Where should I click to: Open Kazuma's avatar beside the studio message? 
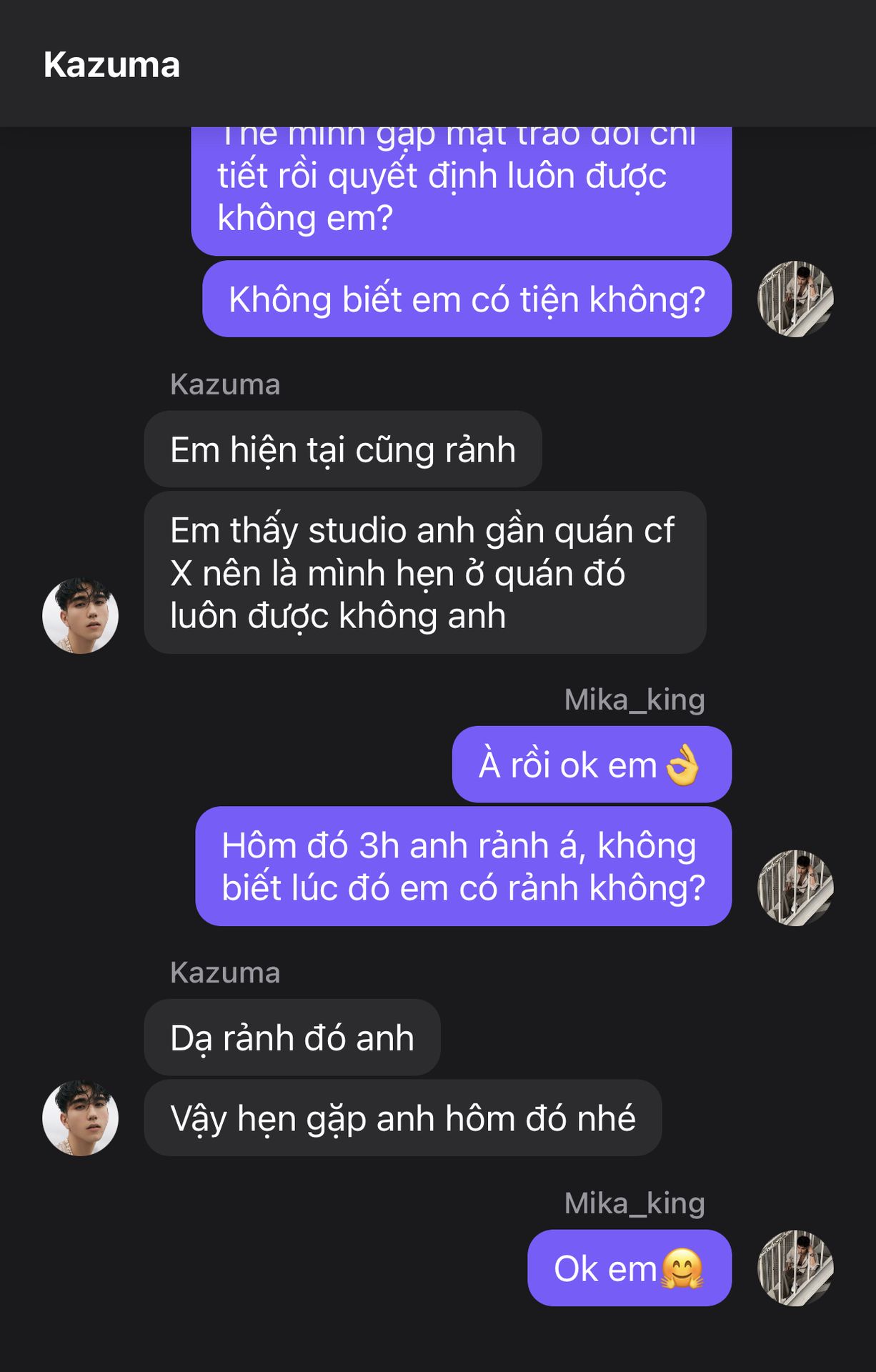[80, 616]
